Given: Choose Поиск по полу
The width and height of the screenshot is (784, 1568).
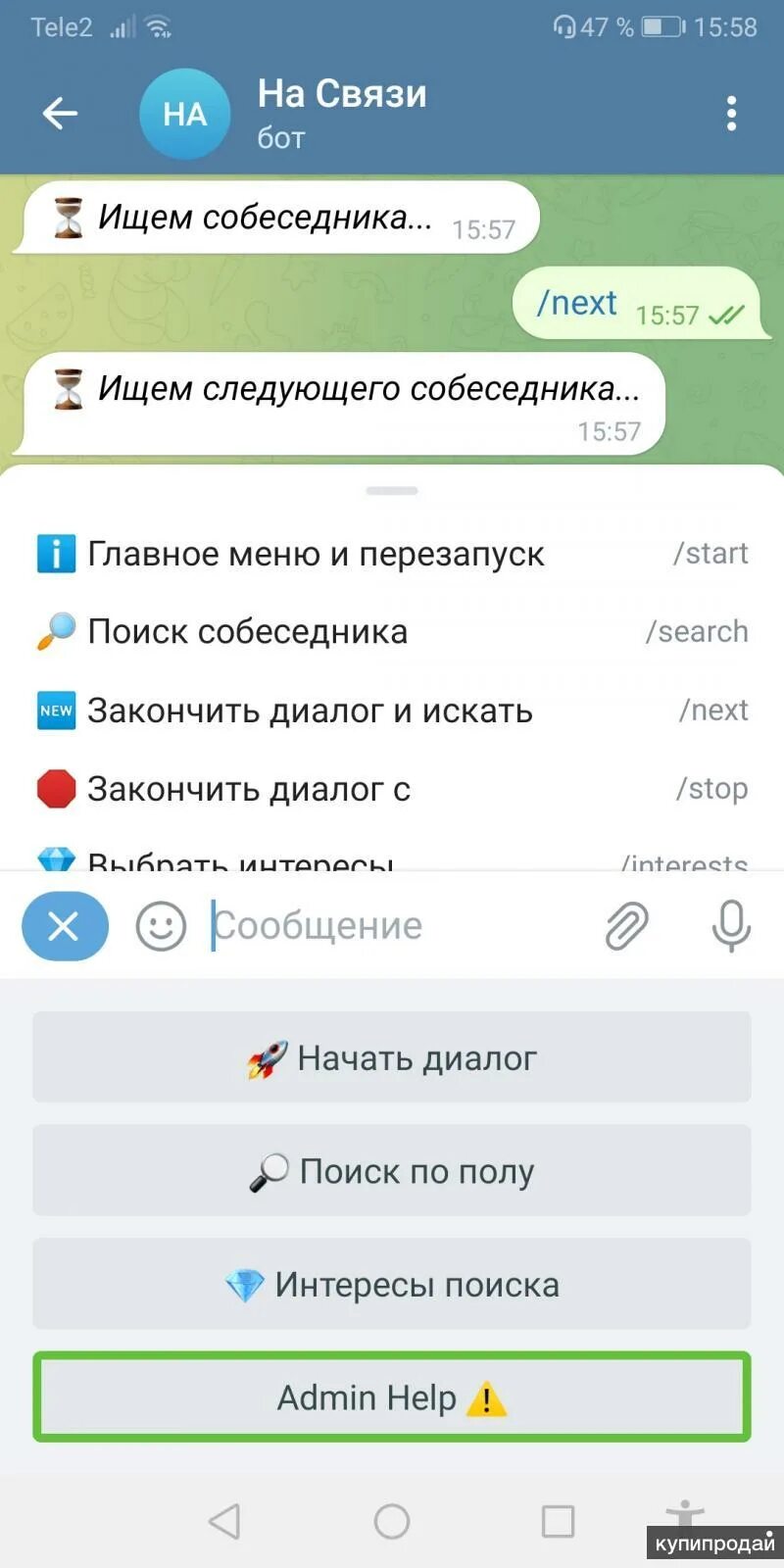Looking at the screenshot, I should tap(392, 1171).
